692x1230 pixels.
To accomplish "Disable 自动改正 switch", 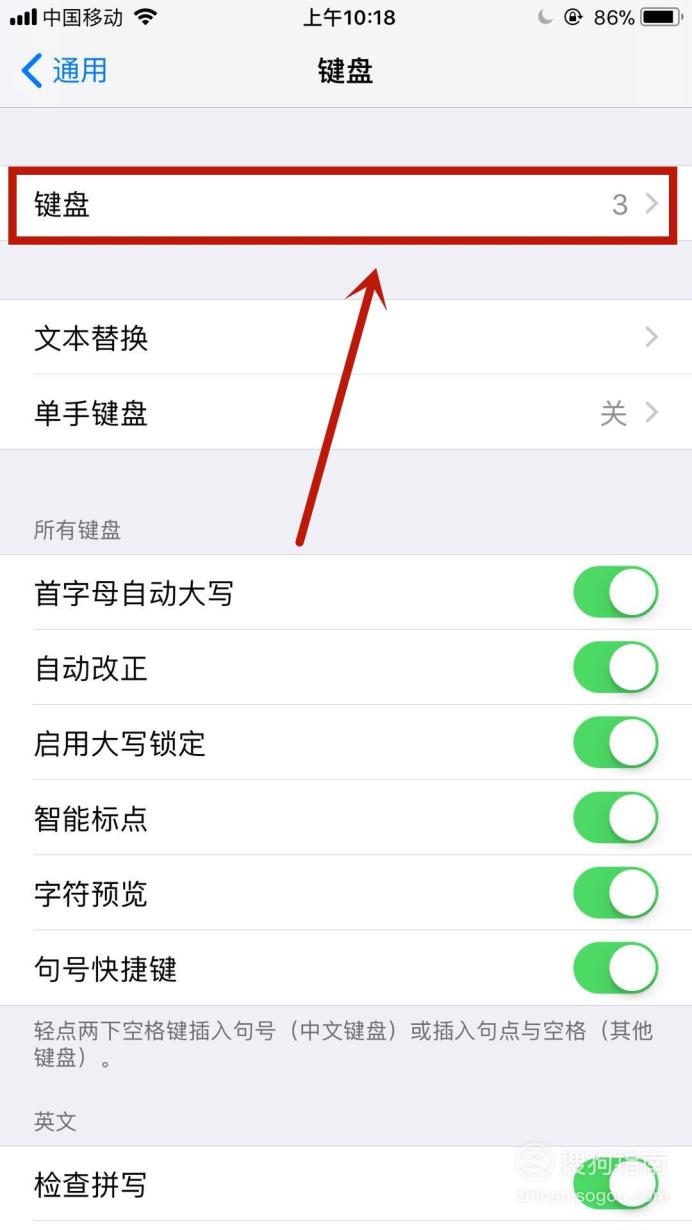I will [616, 667].
